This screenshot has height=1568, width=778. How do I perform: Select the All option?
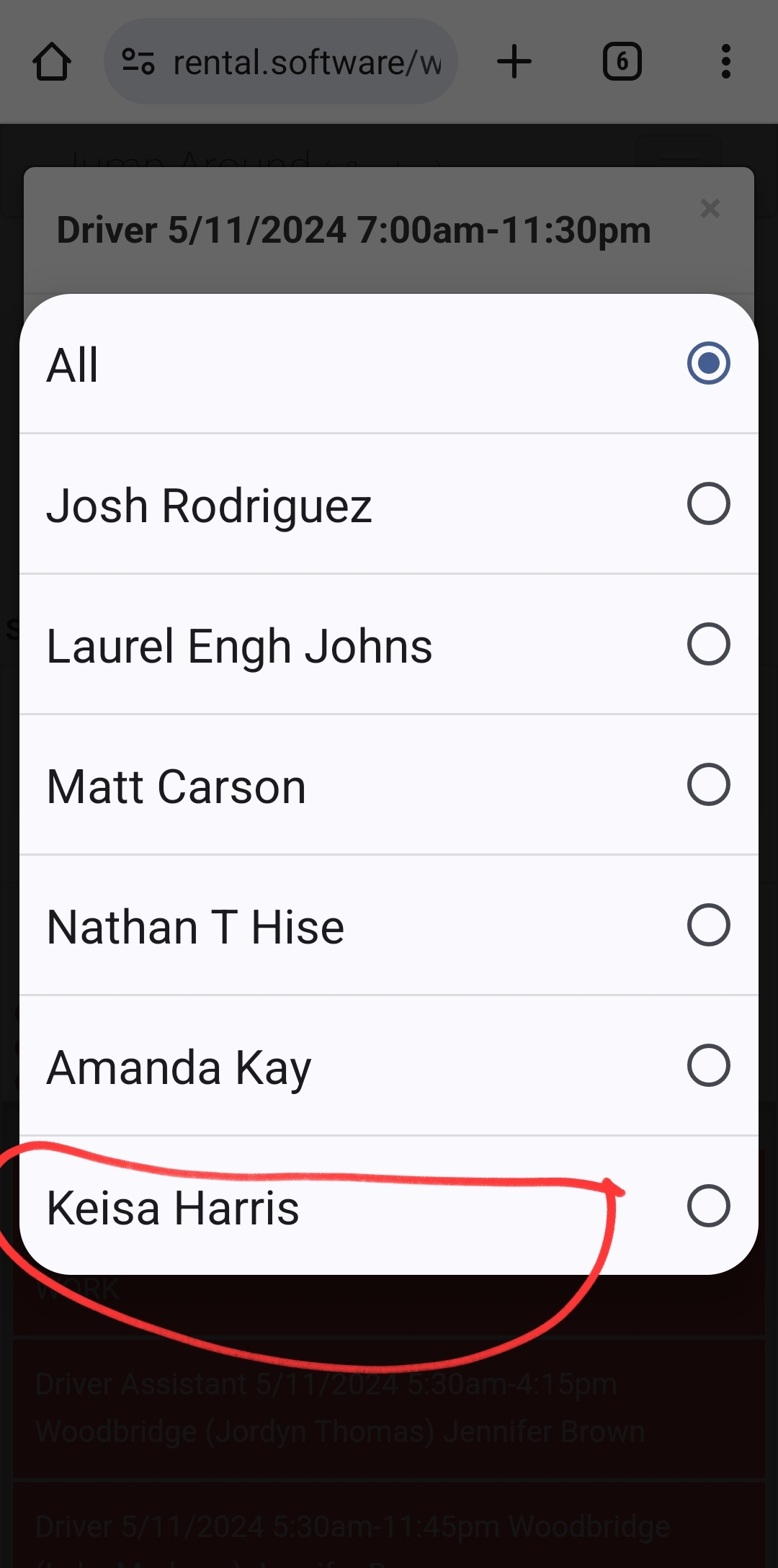click(x=708, y=363)
